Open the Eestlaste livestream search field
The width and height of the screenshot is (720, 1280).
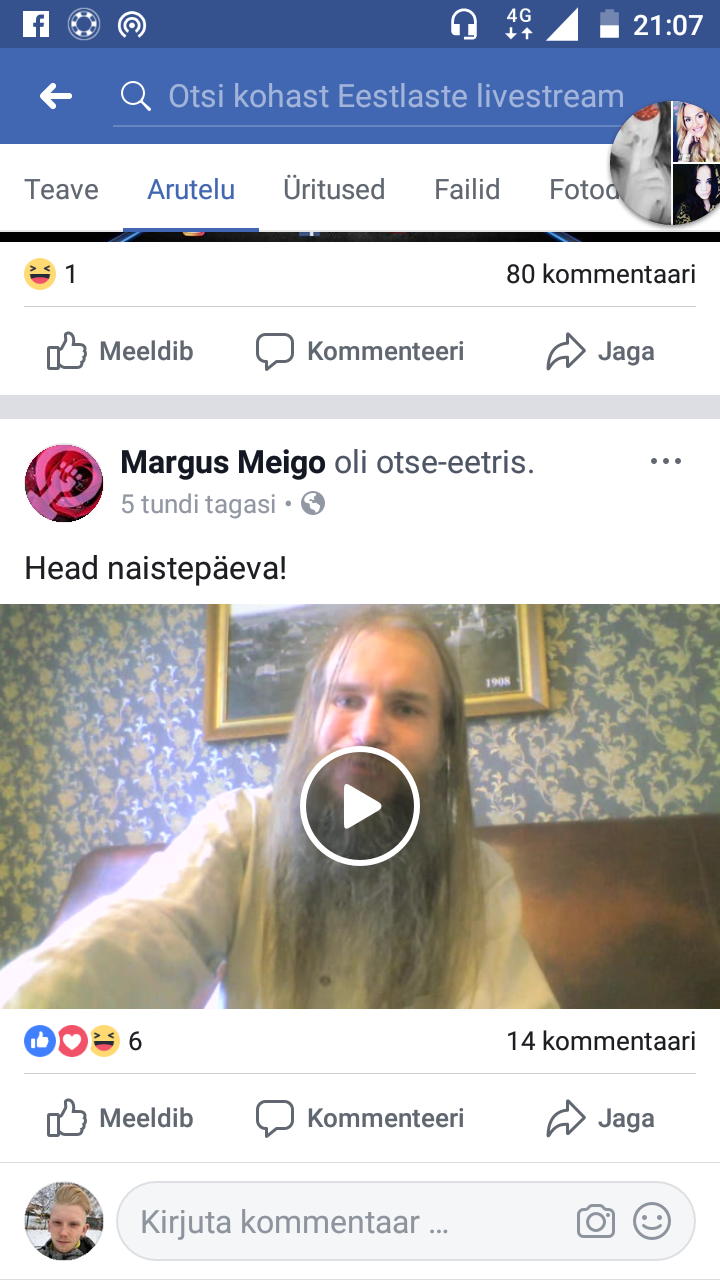pyautogui.click(x=372, y=96)
